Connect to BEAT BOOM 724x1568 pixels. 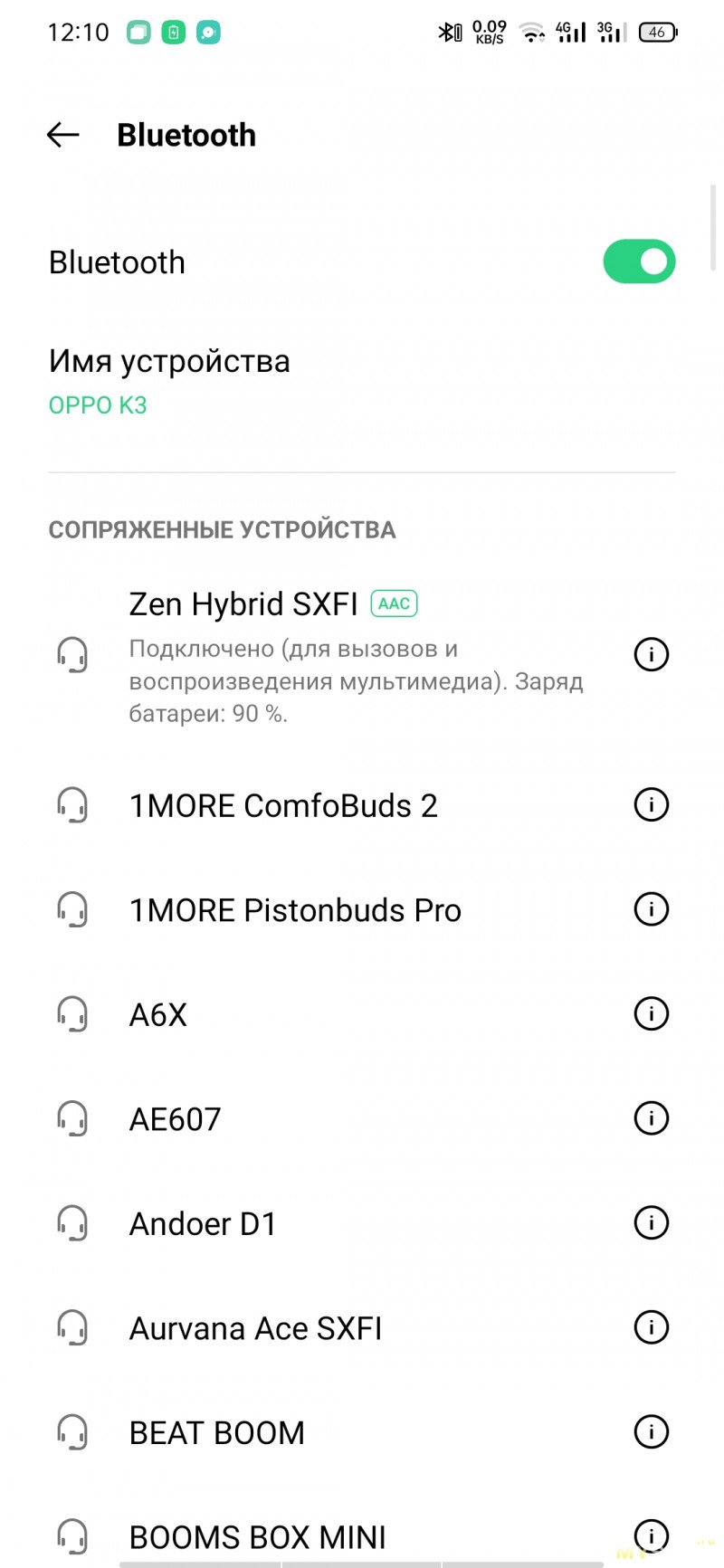(x=217, y=1433)
